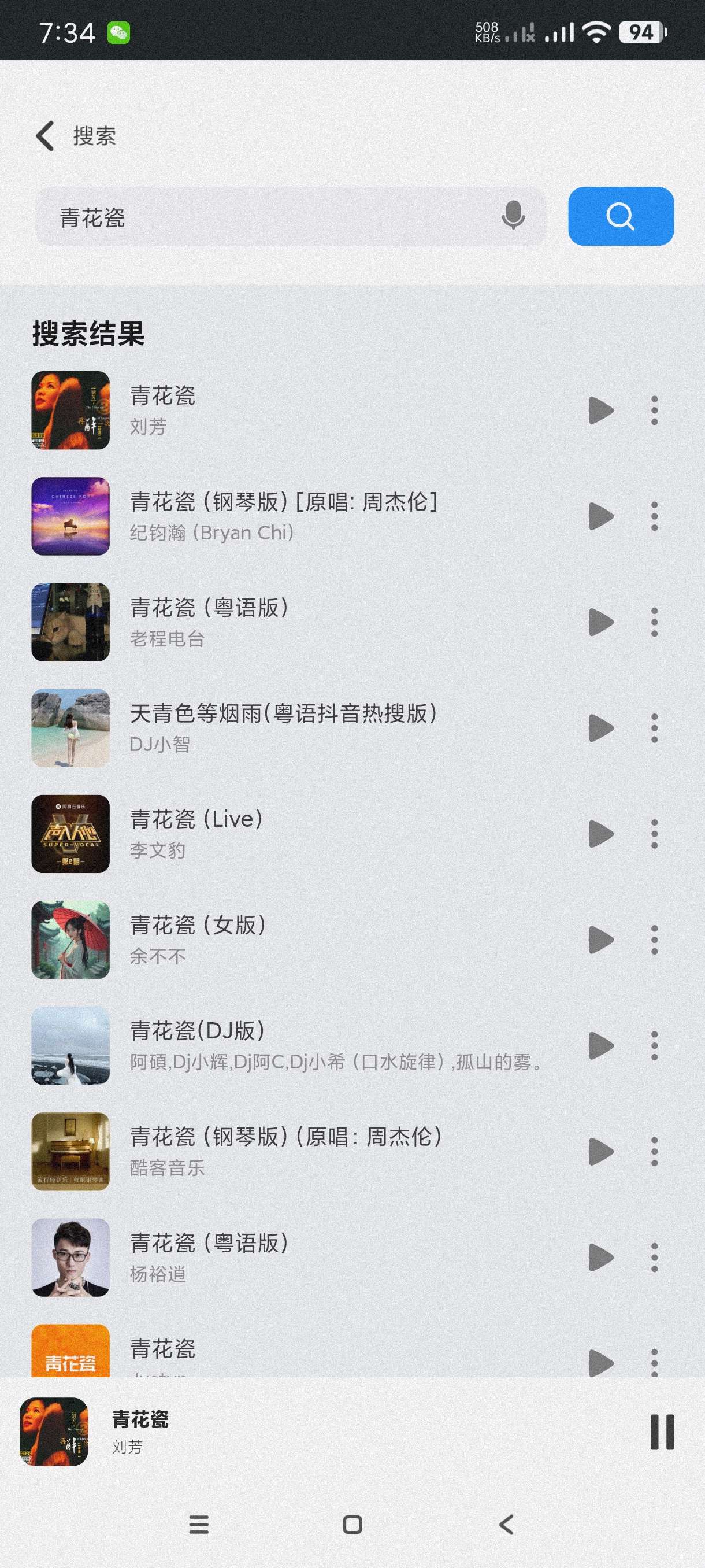The height and width of the screenshot is (1568, 705).
Task: Go to the system home screen
Action: (x=352, y=1524)
